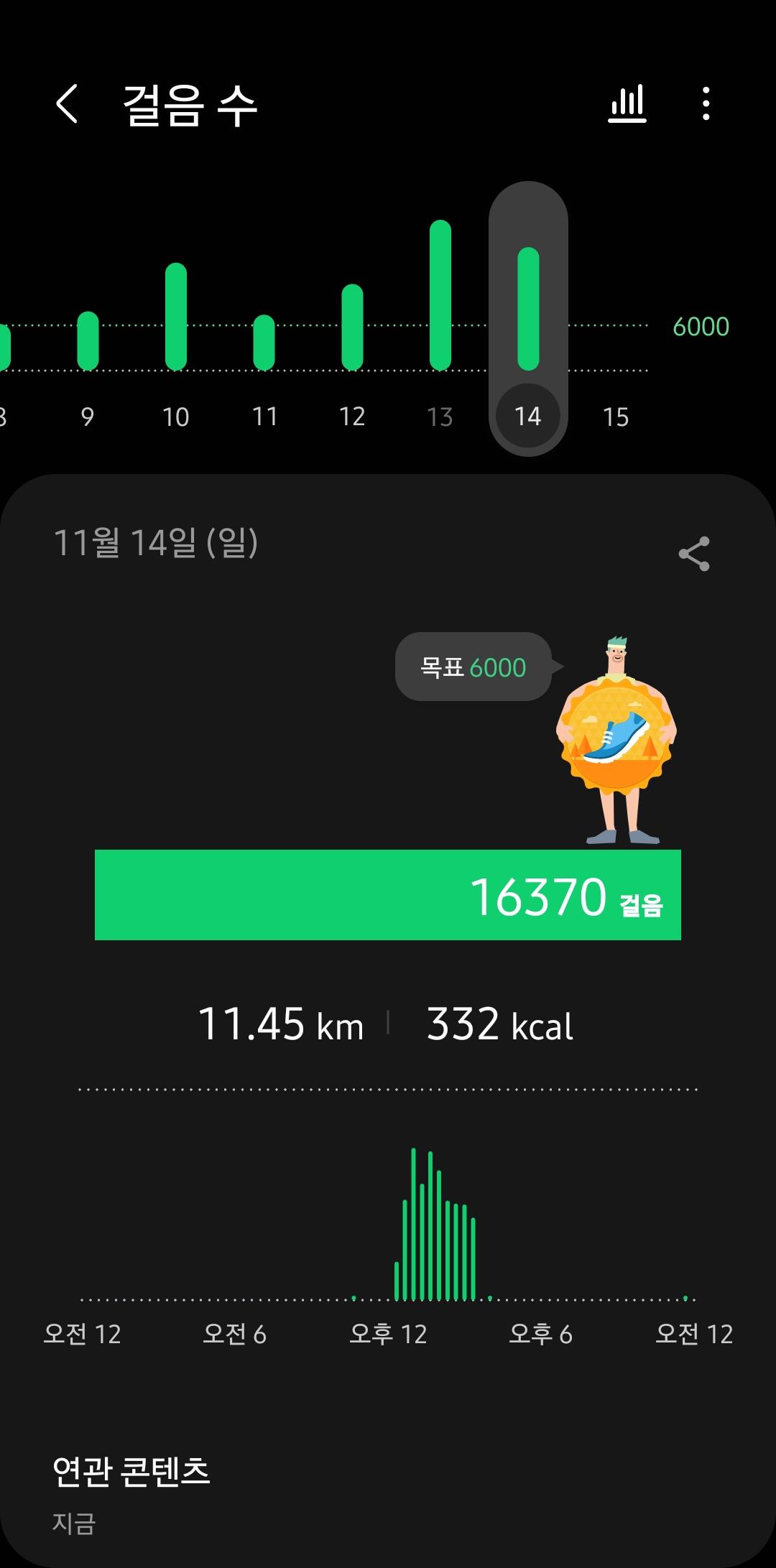Image resolution: width=776 pixels, height=1568 pixels.
Task: Select day 10 in the step chart
Action: (x=176, y=416)
